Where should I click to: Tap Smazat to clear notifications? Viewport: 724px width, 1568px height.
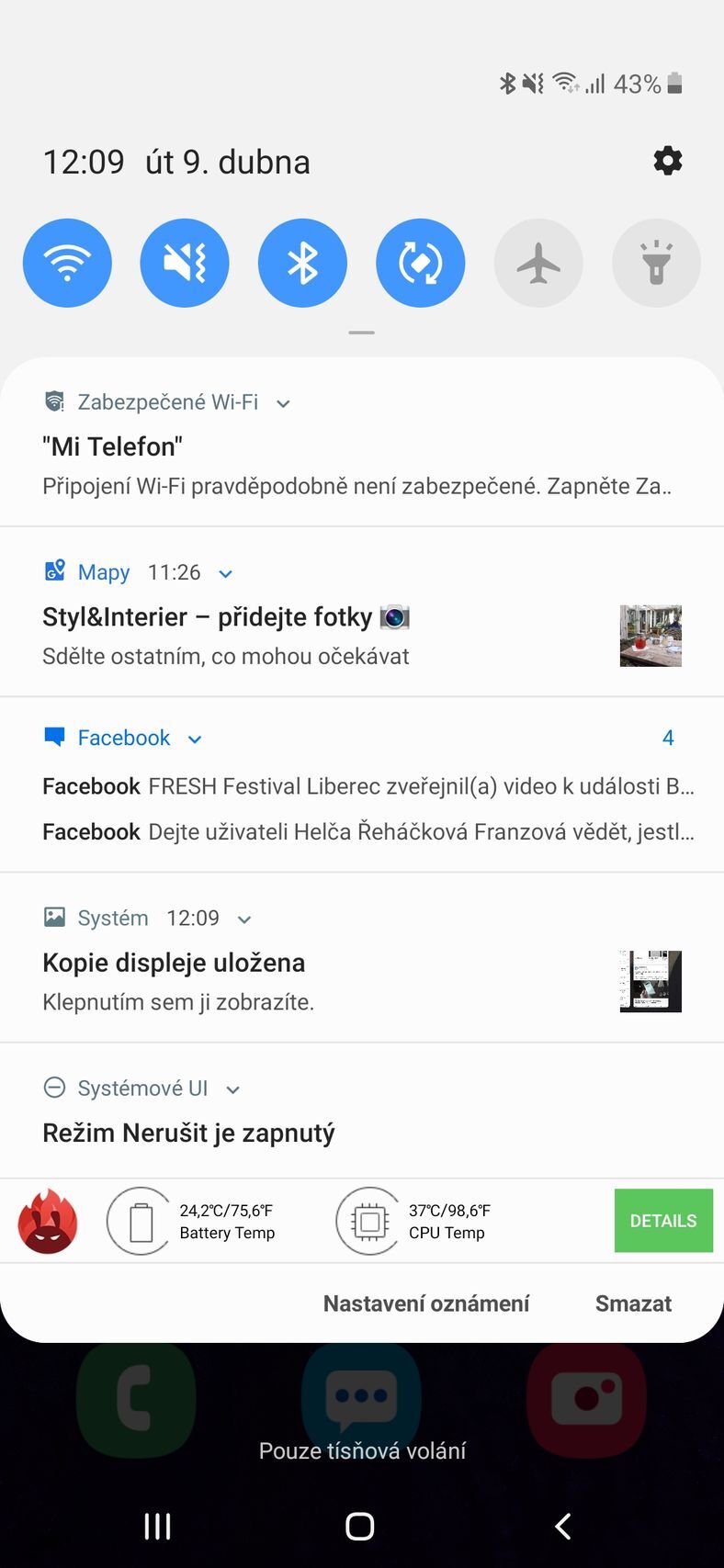point(634,1303)
